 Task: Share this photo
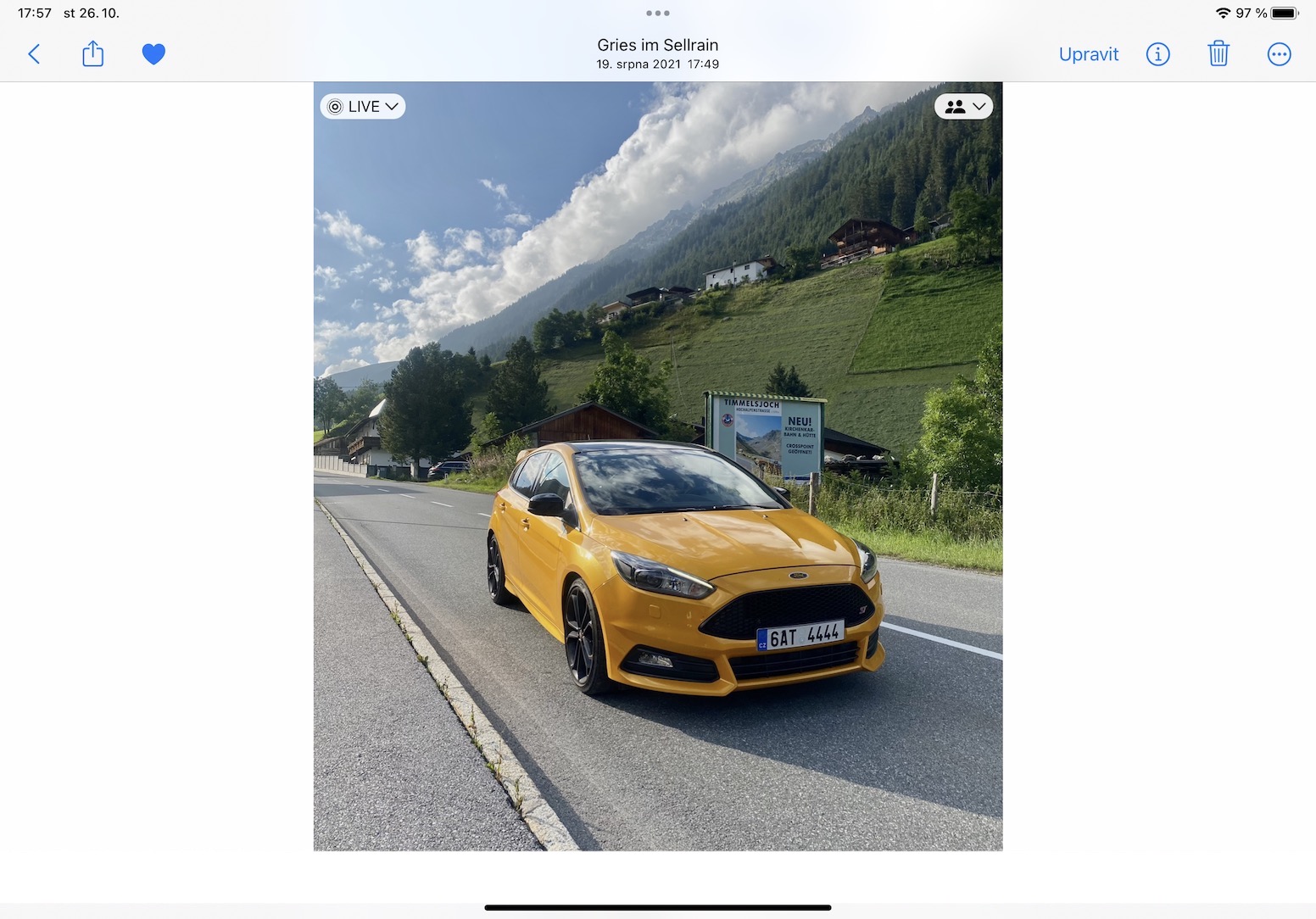point(92,54)
